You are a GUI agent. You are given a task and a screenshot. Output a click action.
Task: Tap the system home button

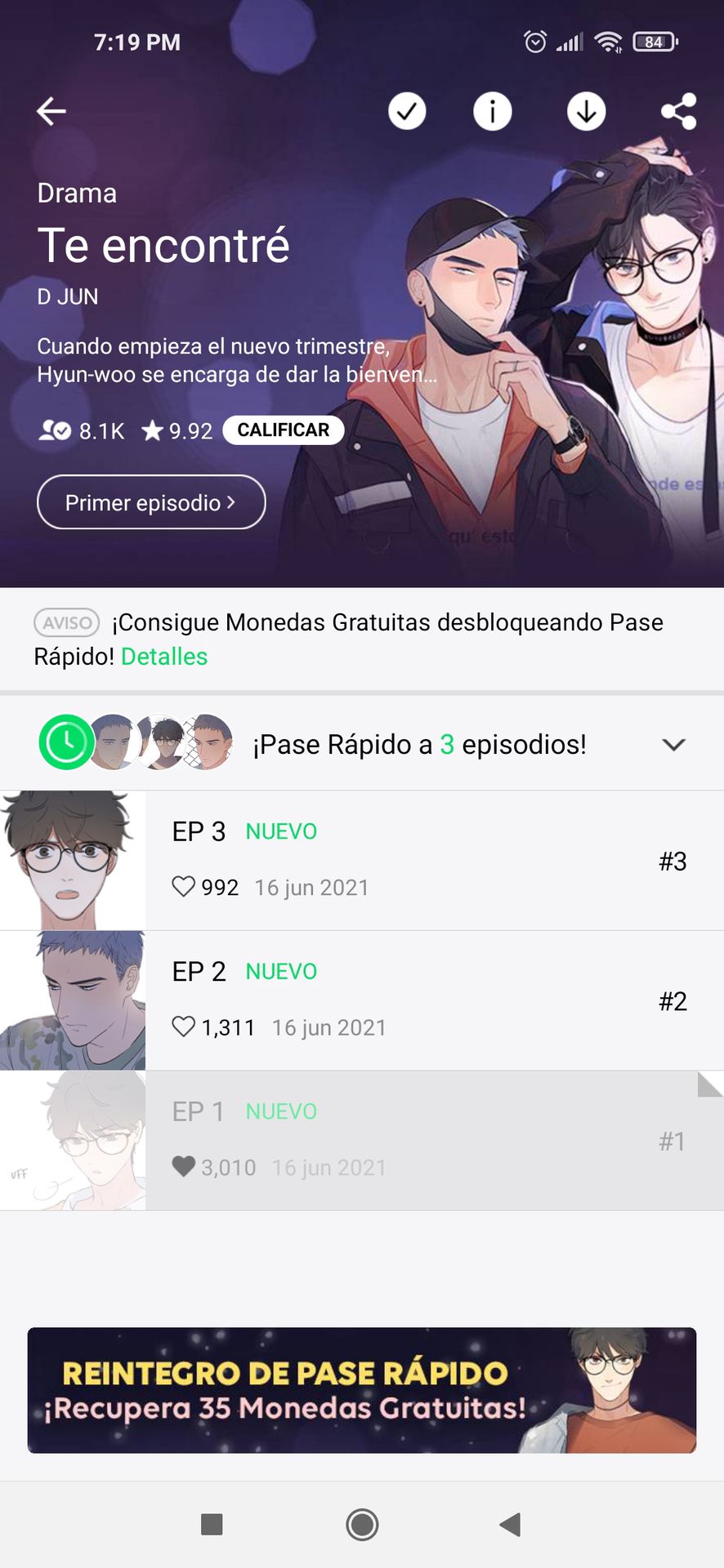point(362,1524)
